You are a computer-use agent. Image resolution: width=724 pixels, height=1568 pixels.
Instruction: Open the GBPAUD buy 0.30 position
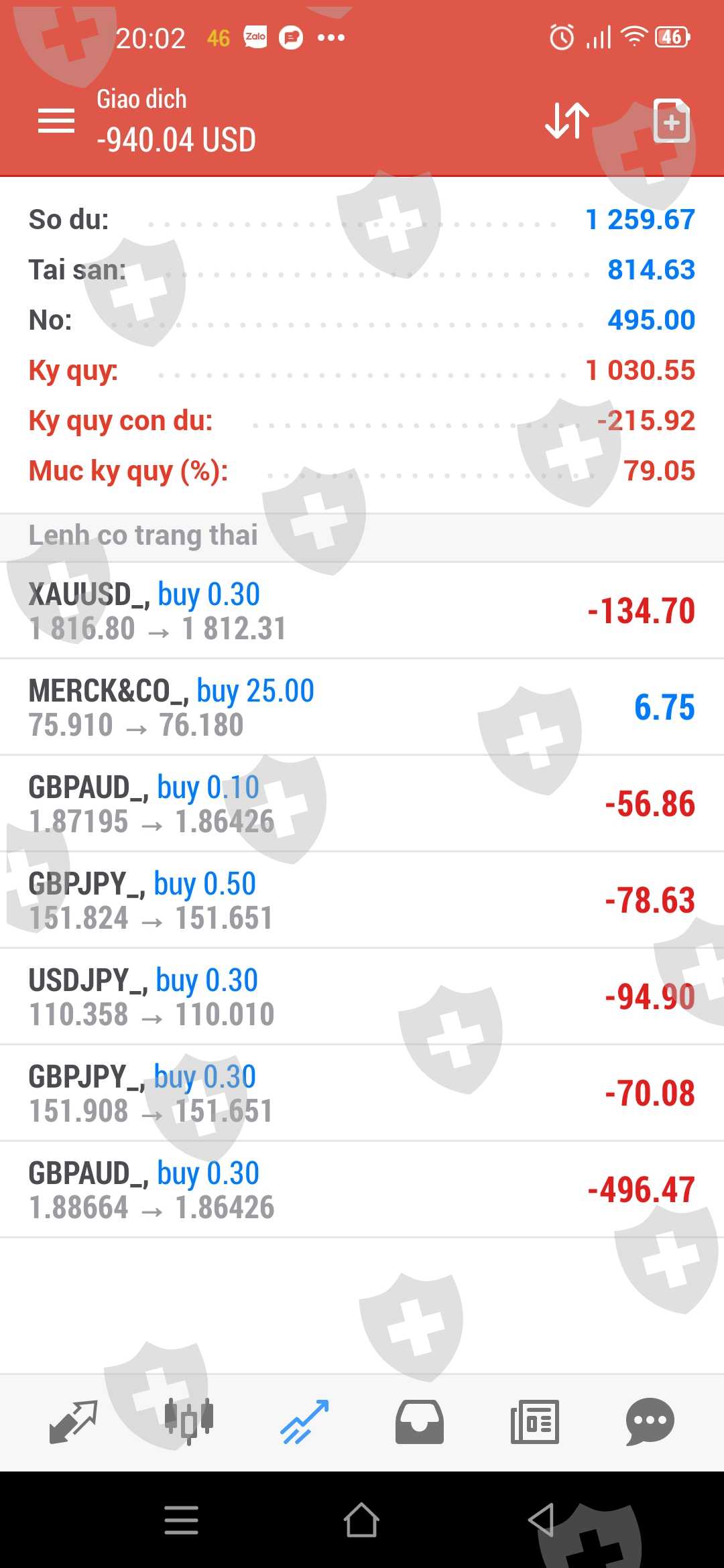coord(362,1189)
